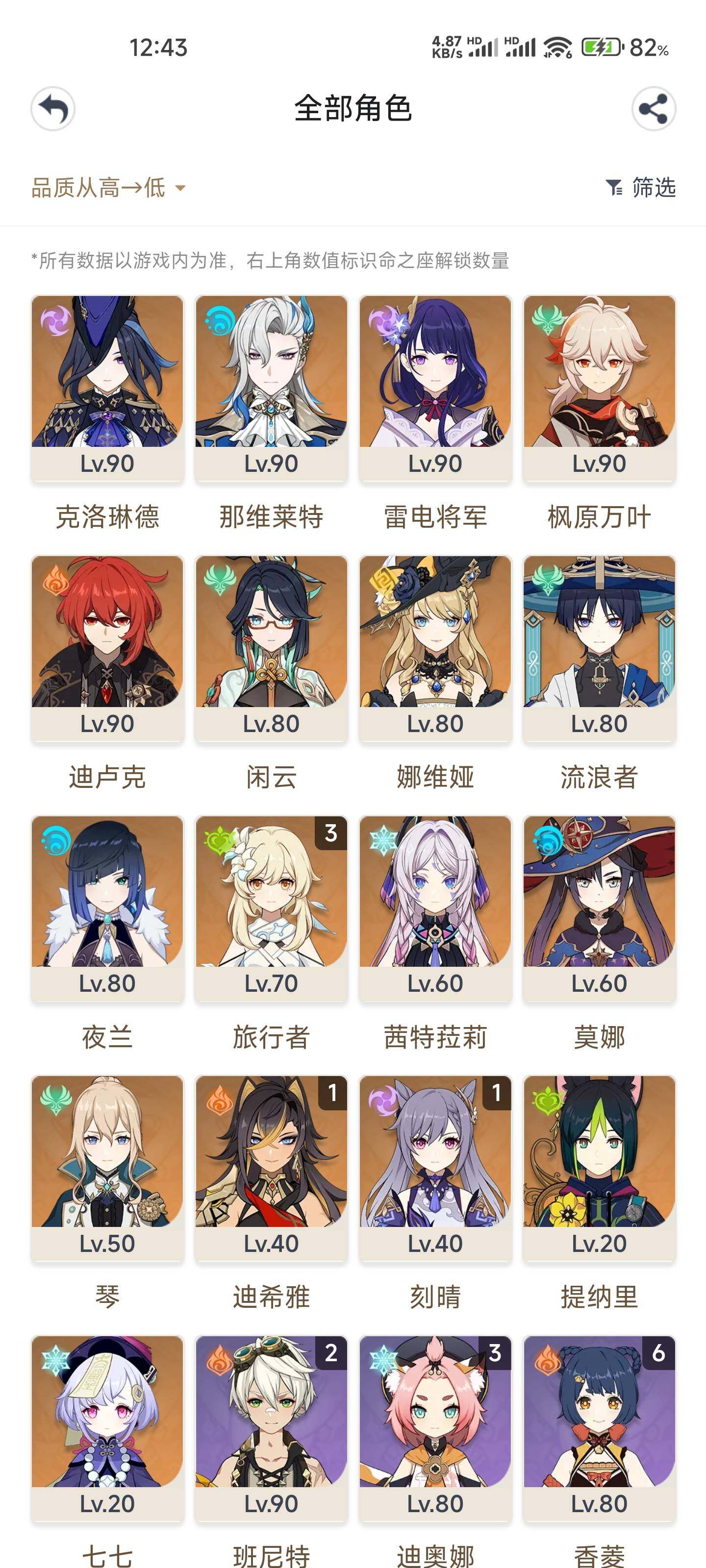The width and height of the screenshot is (706, 1568).
Task: Open the 提纳里 character card
Action: coord(599,1168)
